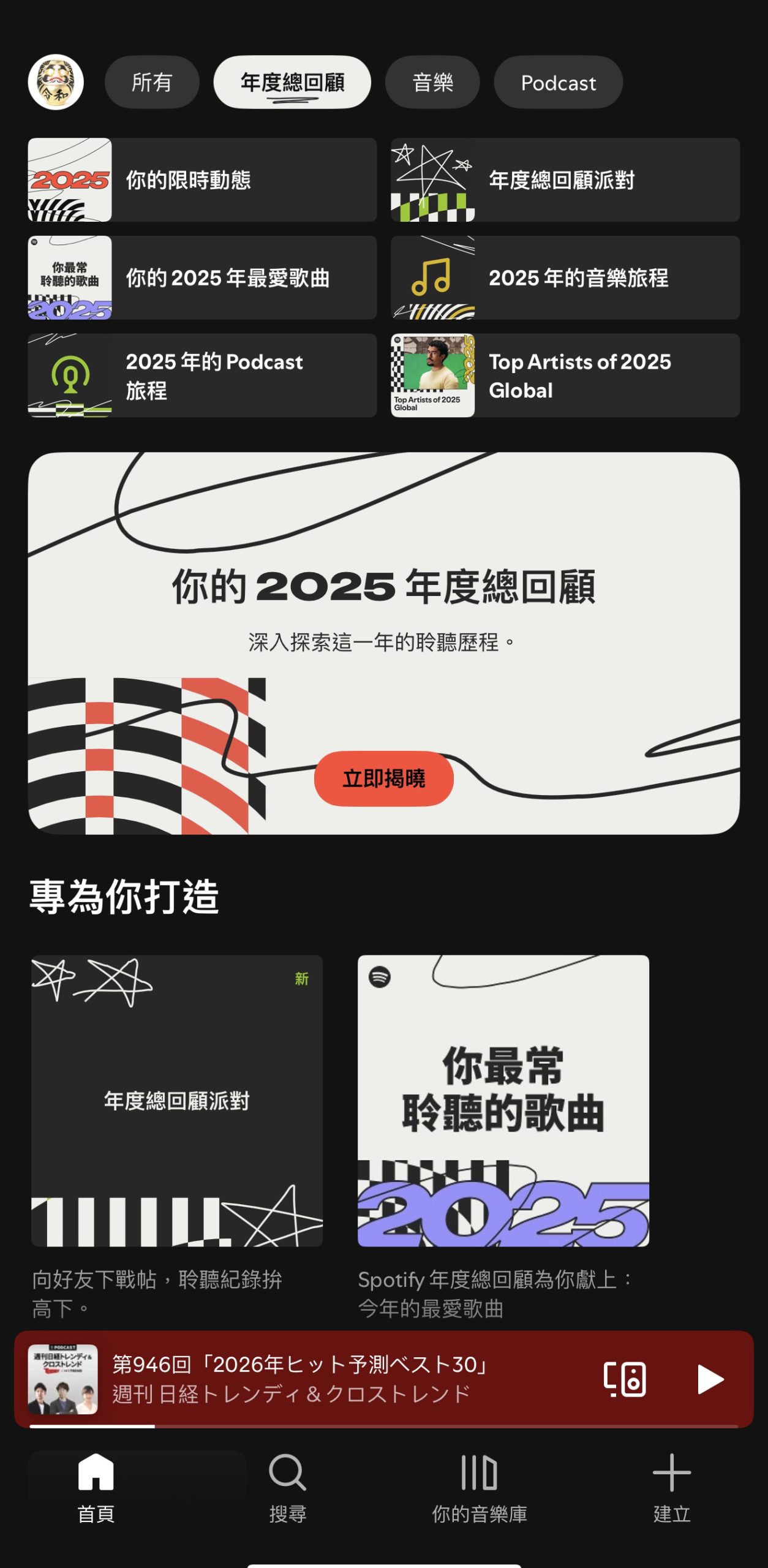Open 你的 2025 年最愛歌曲 playlist
Screen dimensions: 768x1568
[202, 277]
